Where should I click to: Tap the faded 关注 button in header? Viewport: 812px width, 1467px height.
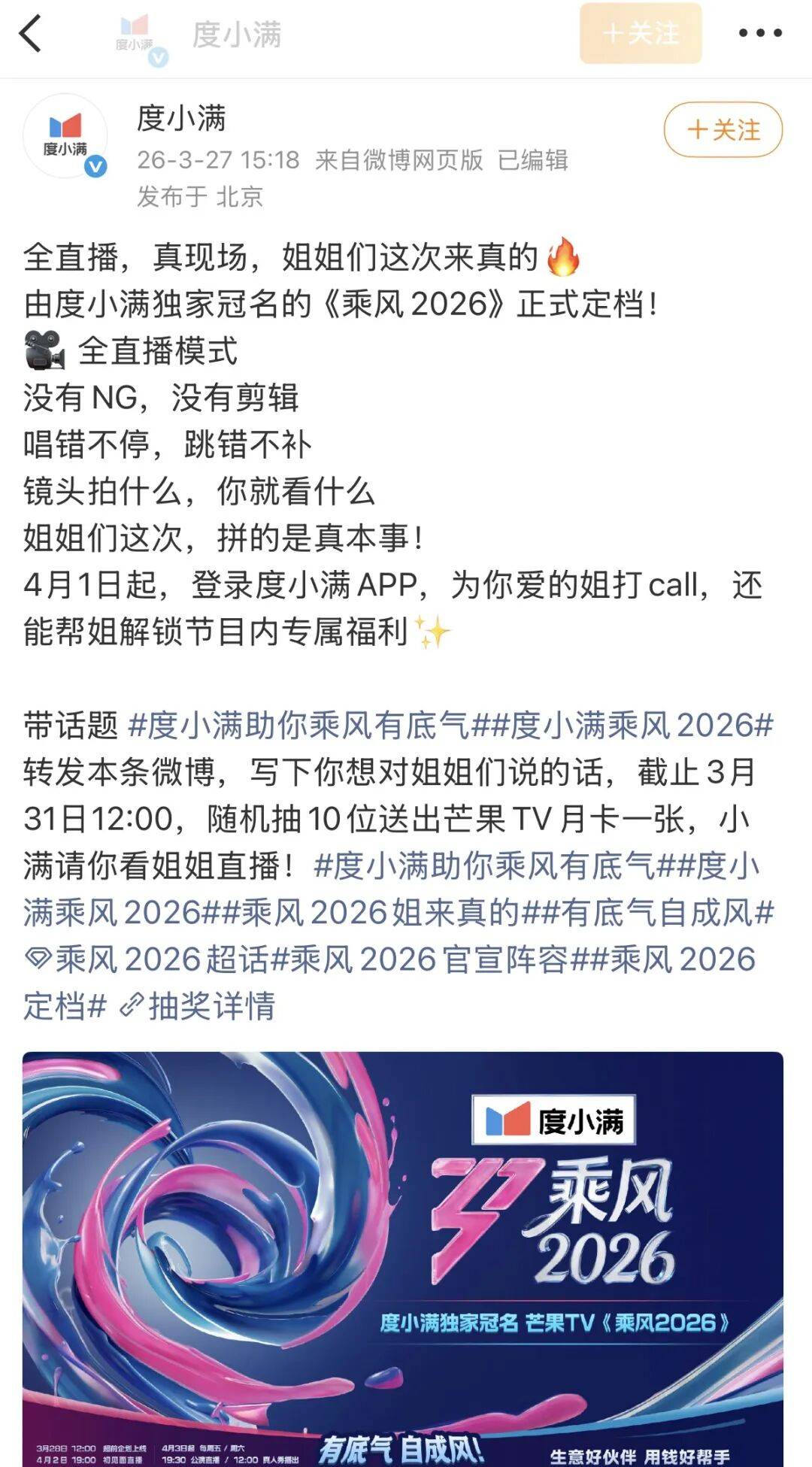[x=640, y=34]
